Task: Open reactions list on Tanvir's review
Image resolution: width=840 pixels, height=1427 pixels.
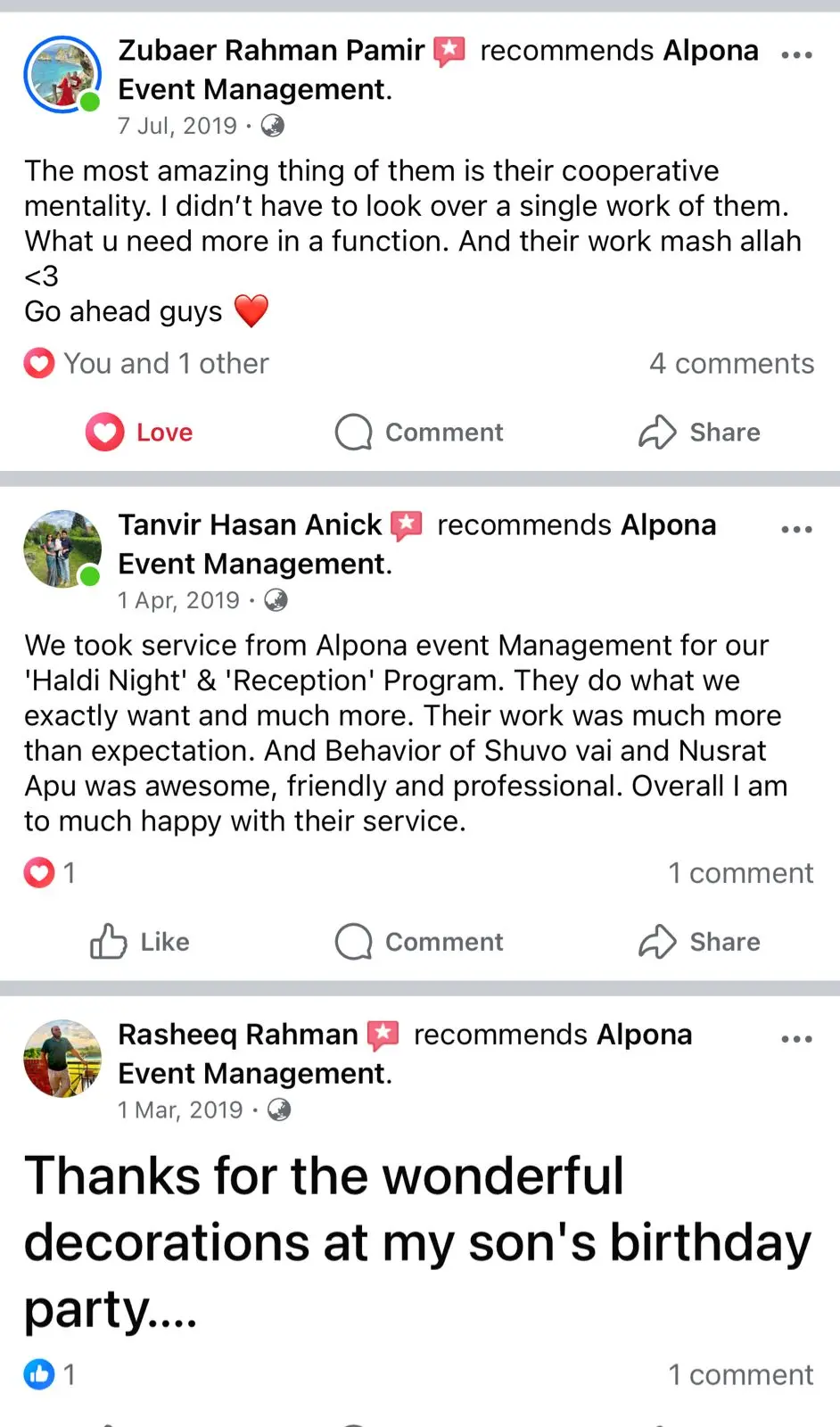Action: (x=50, y=873)
